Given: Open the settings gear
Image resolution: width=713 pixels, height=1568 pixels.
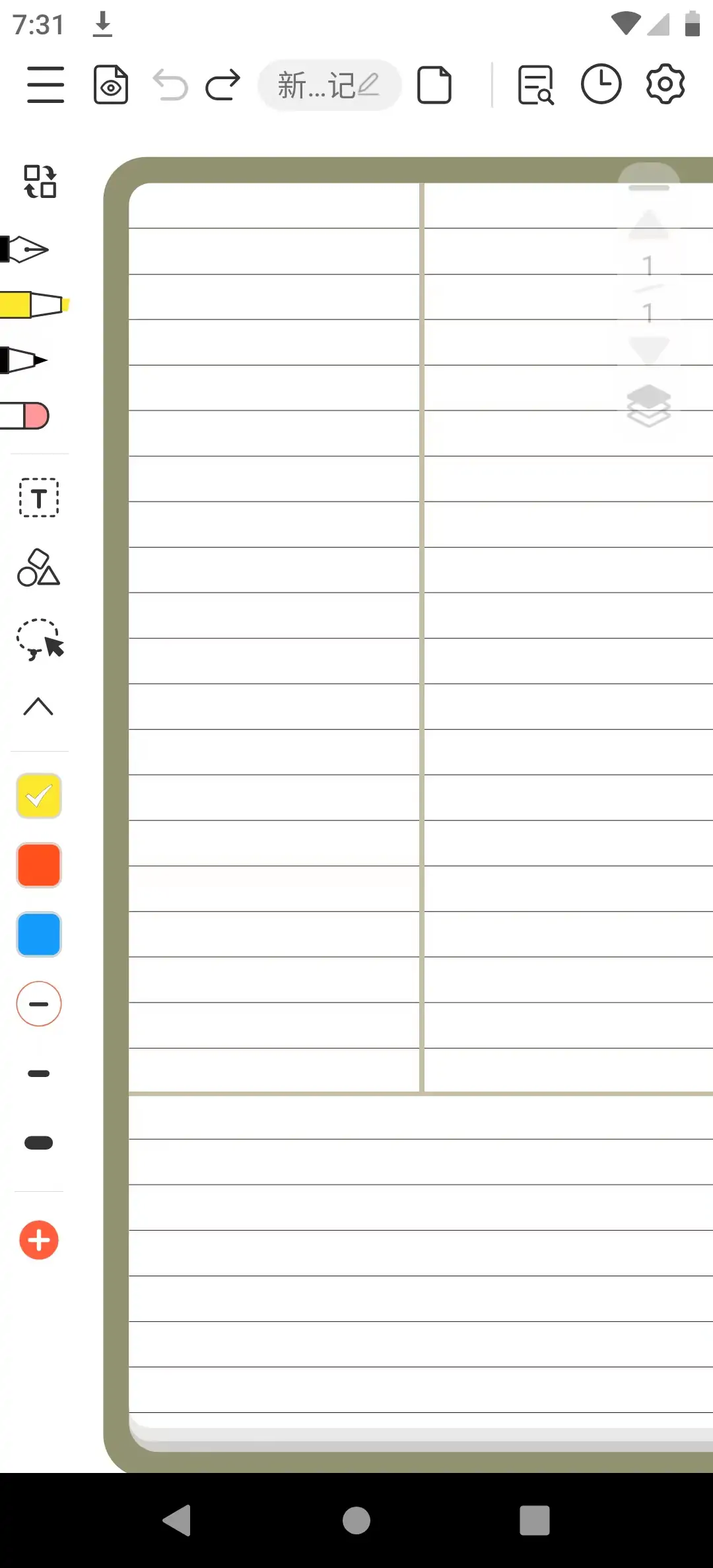Looking at the screenshot, I should [x=665, y=84].
